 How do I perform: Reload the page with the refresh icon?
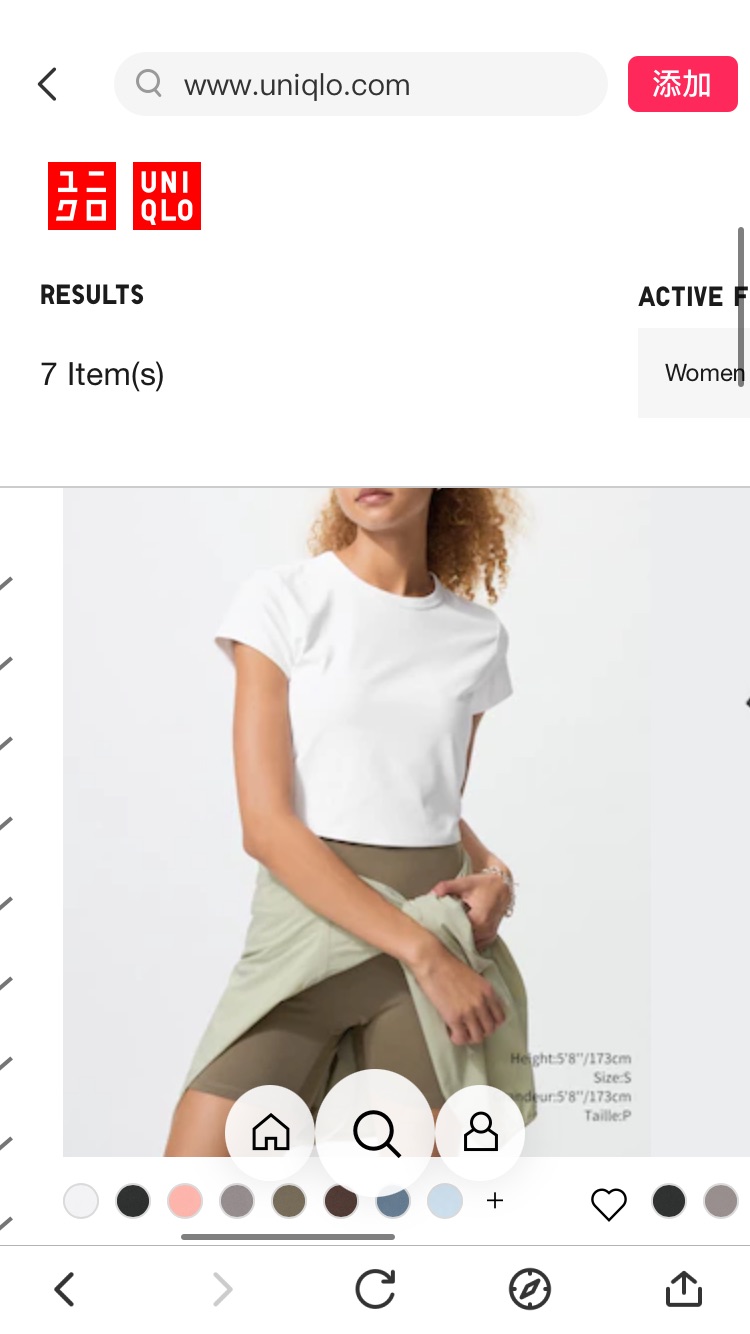click(x=373, y=1289)
